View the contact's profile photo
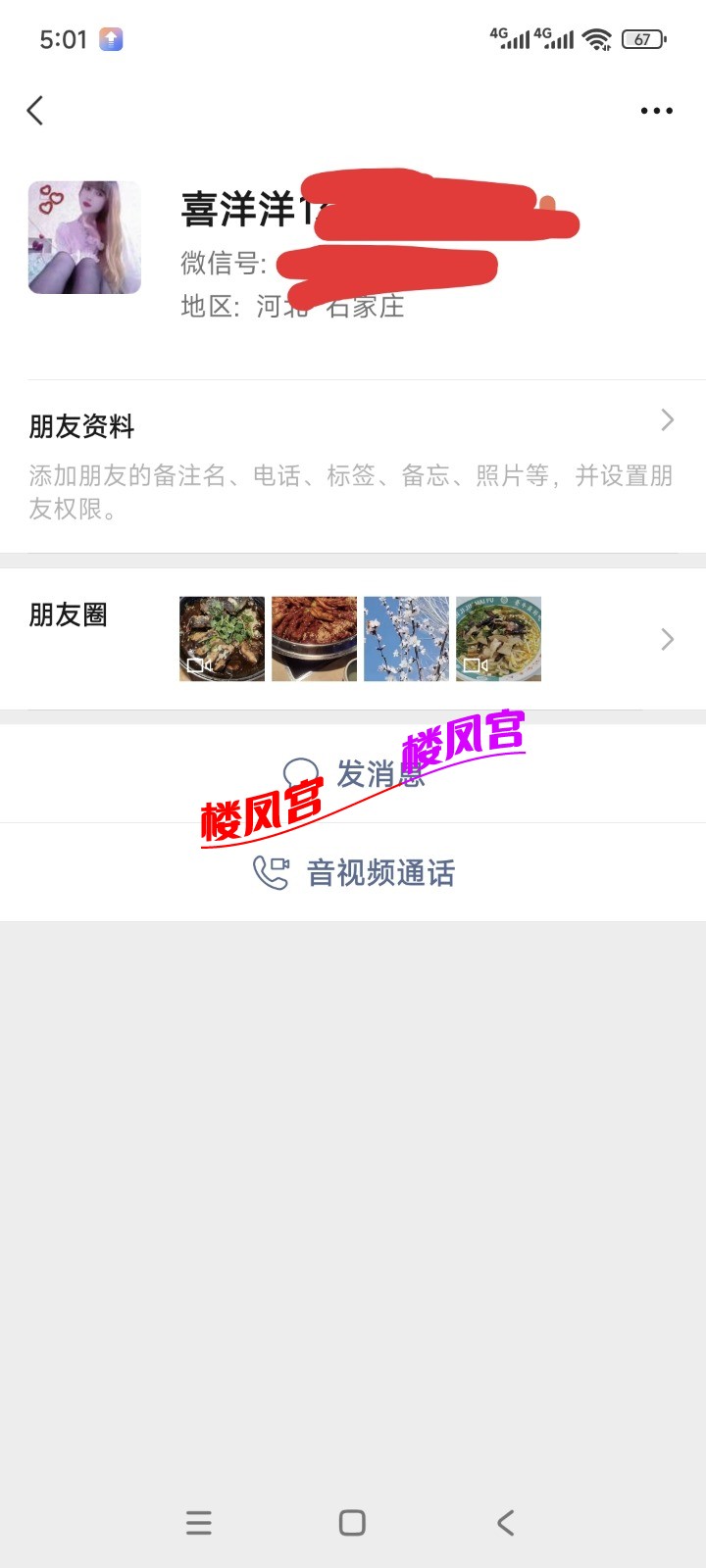 [84, 237]
